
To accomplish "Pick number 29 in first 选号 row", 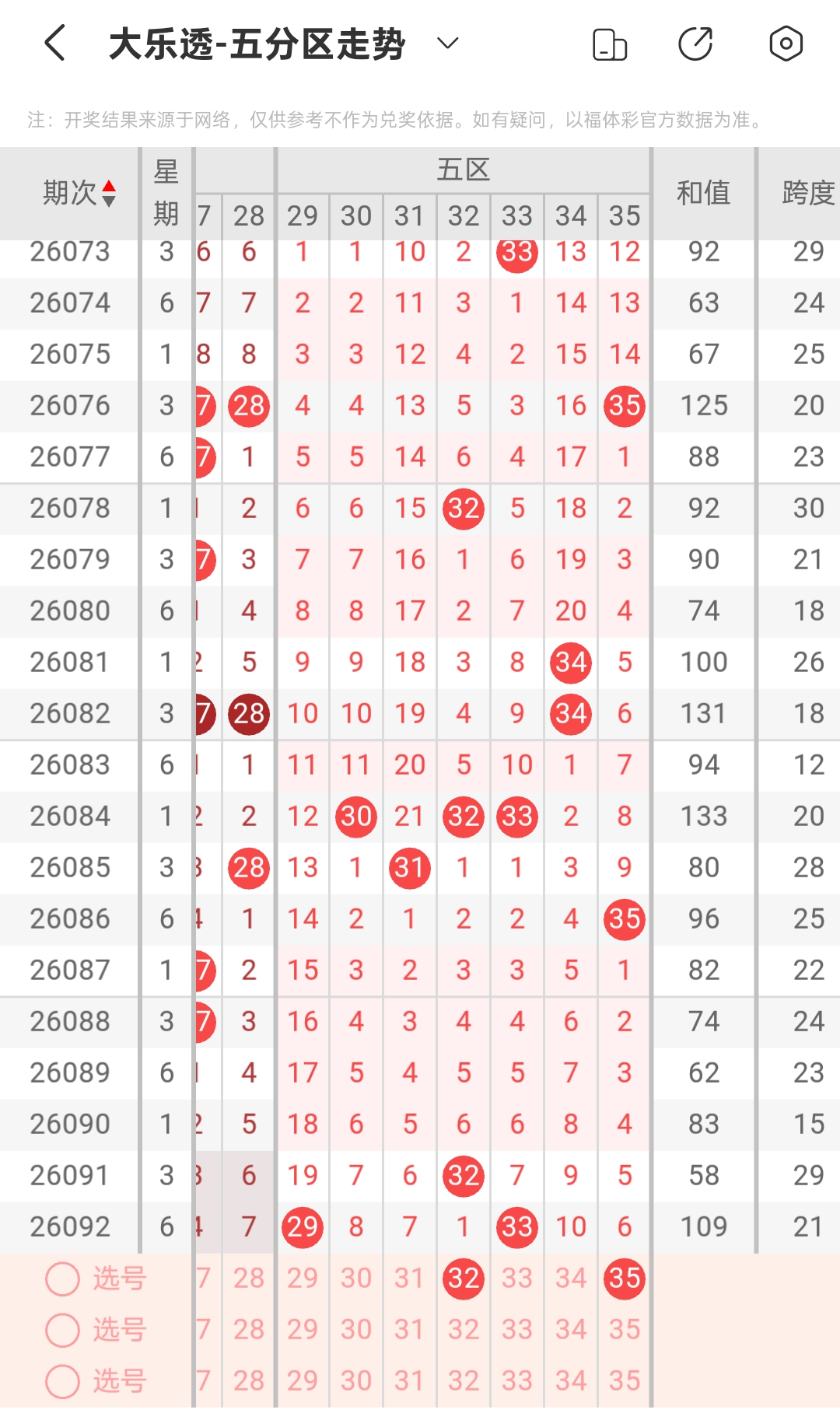I will (303, 1279).
